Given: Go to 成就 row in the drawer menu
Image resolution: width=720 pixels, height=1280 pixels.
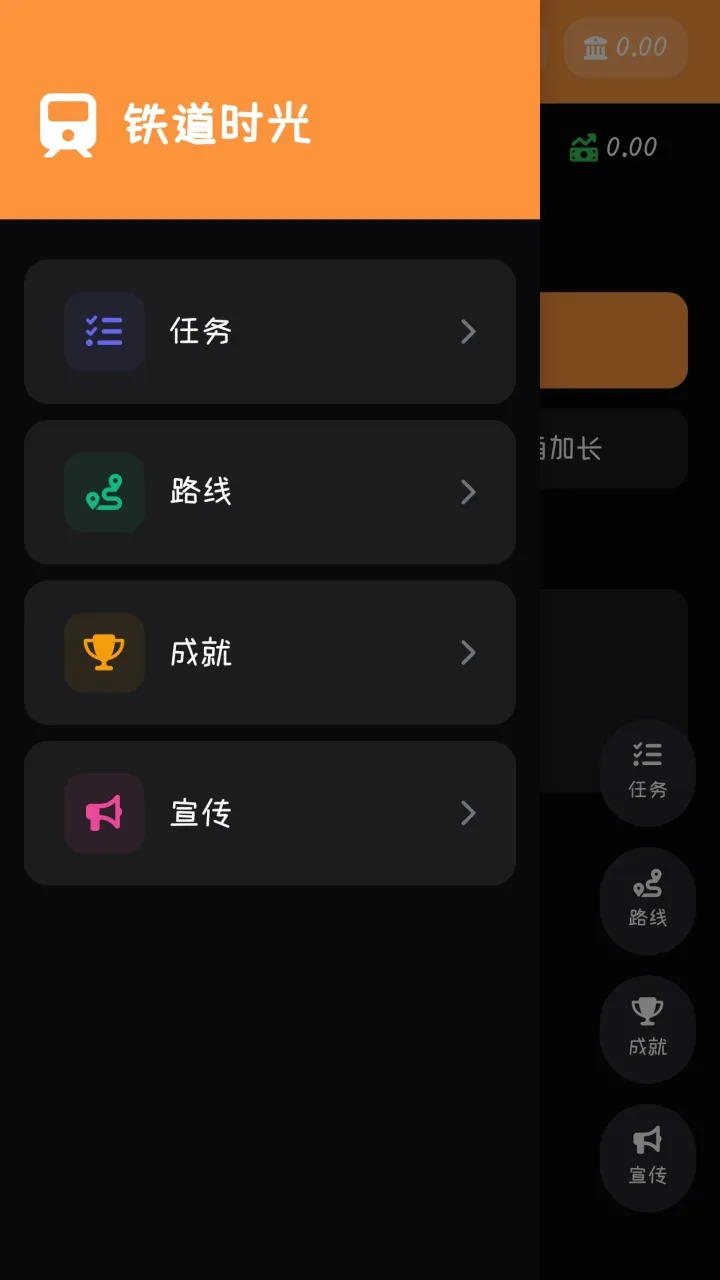Looking at the screenshot, I should tap(270, 653).
